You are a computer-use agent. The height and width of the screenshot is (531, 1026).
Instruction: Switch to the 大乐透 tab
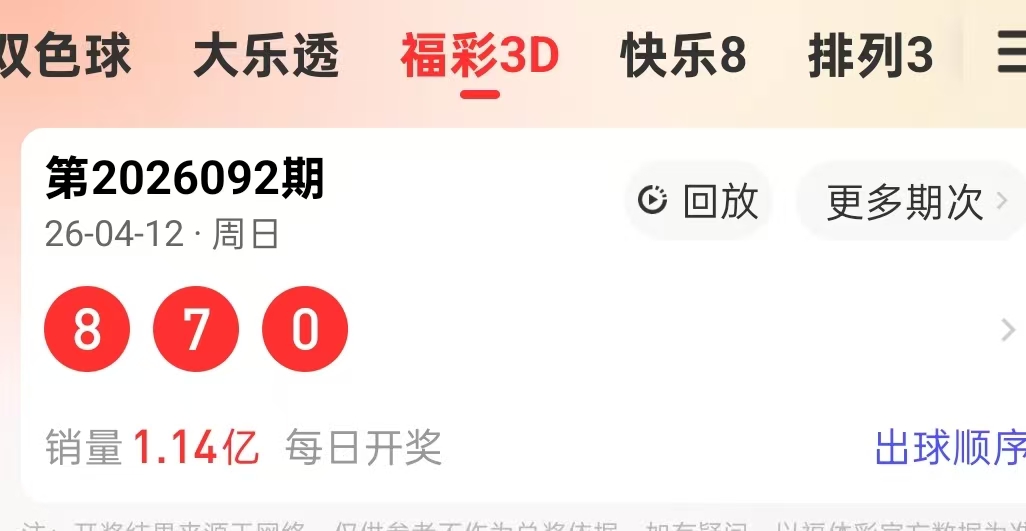(x=266, y=55)
